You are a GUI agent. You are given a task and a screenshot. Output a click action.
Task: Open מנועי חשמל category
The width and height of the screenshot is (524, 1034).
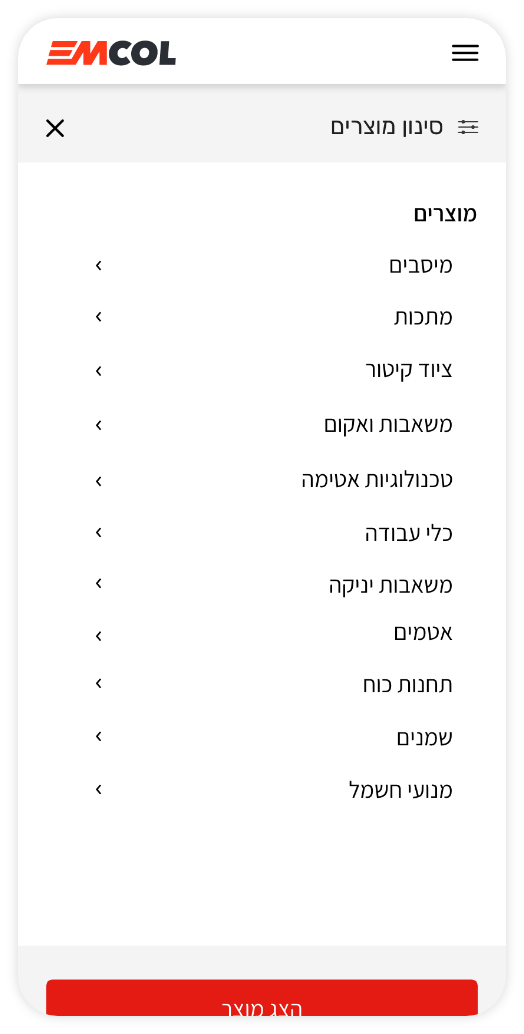pyautogui.click(x=274, y=789)
